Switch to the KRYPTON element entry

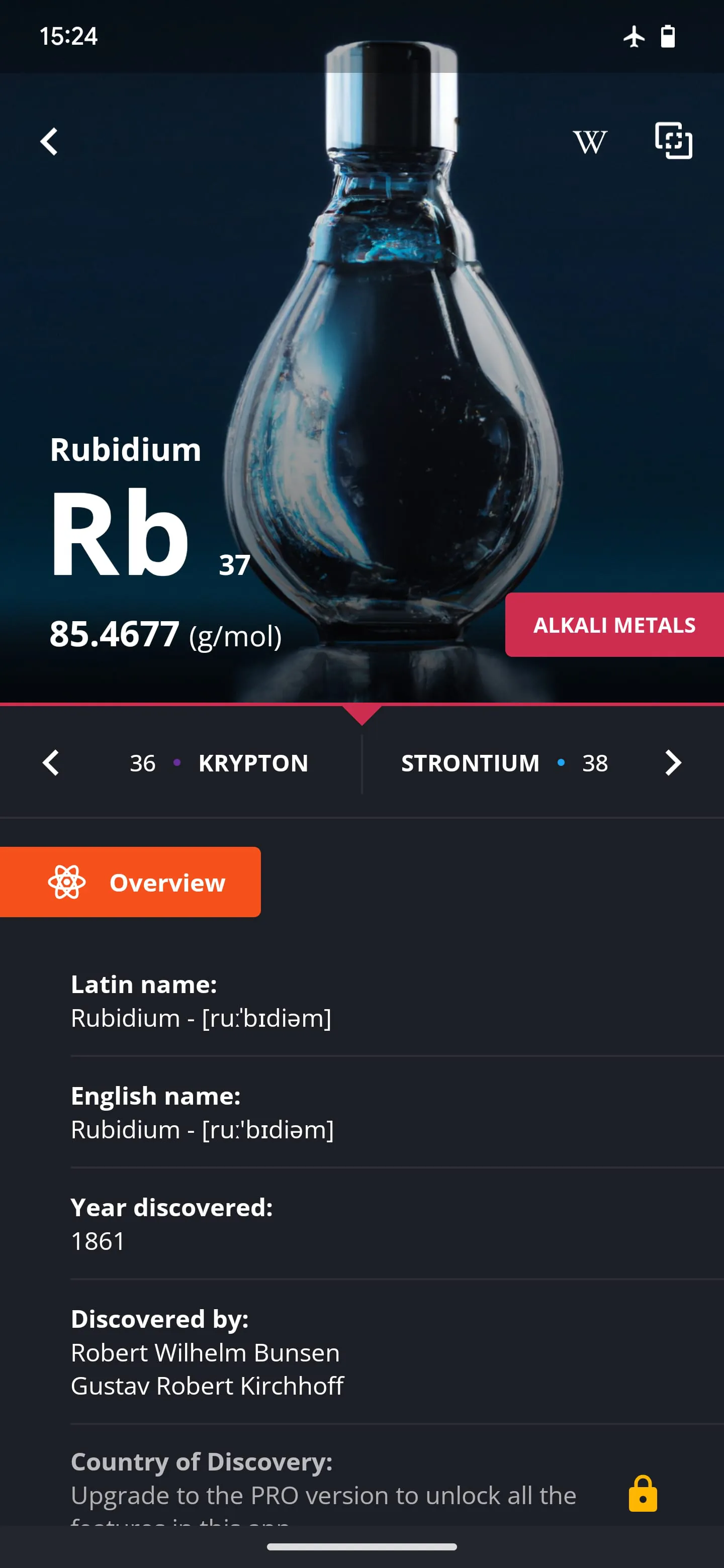[x=253, y=763]
